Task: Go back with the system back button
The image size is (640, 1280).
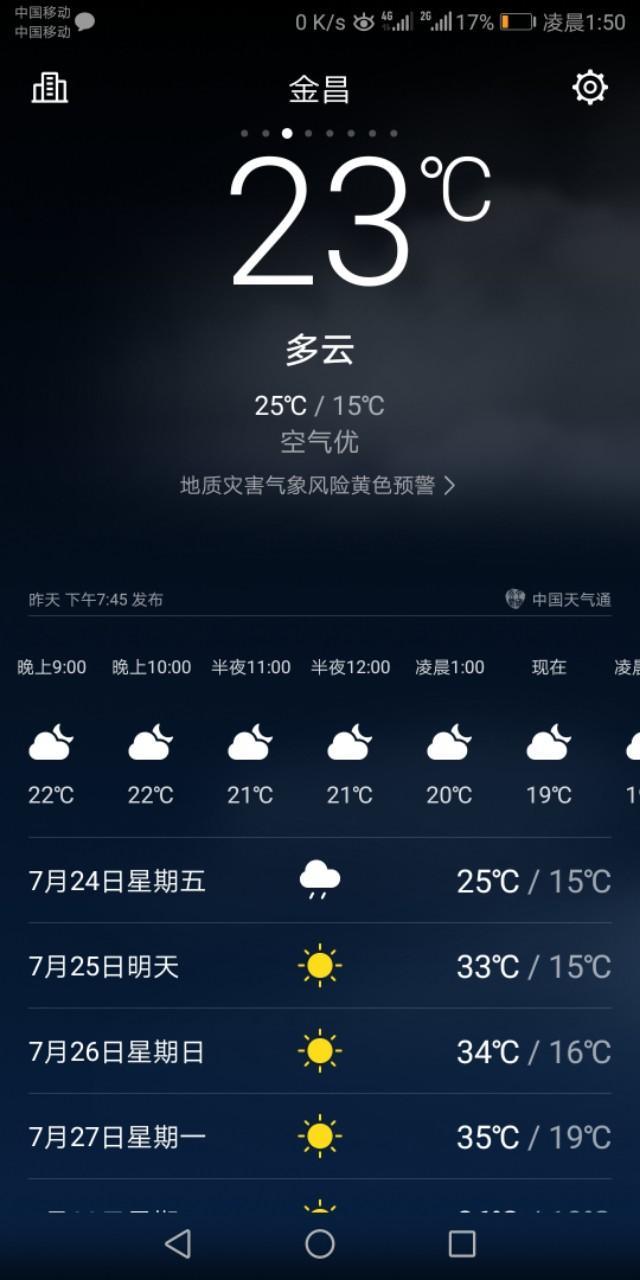Action: pyautogui.click(x=178, y=1243)
